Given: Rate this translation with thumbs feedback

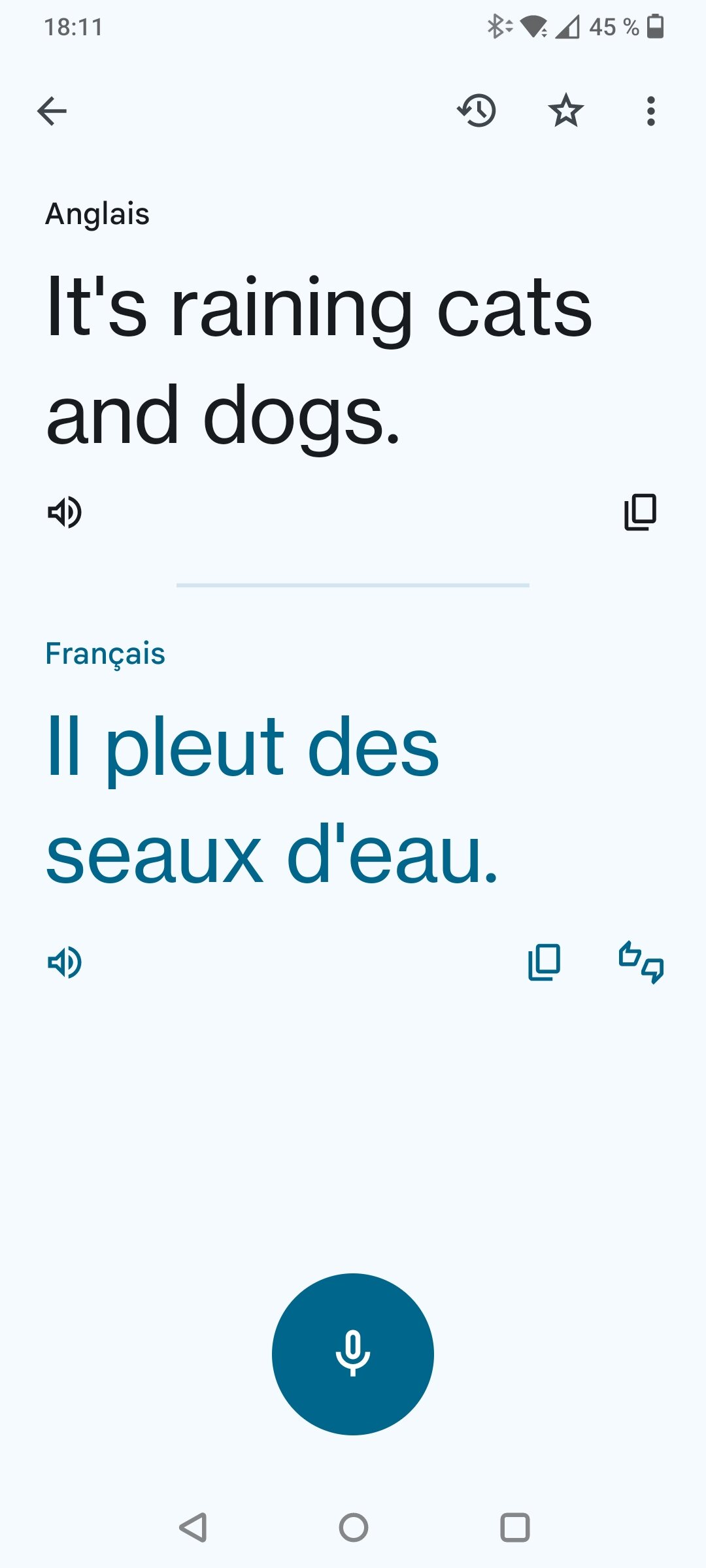Looking at the screenshot, I should tap(641, 962).
